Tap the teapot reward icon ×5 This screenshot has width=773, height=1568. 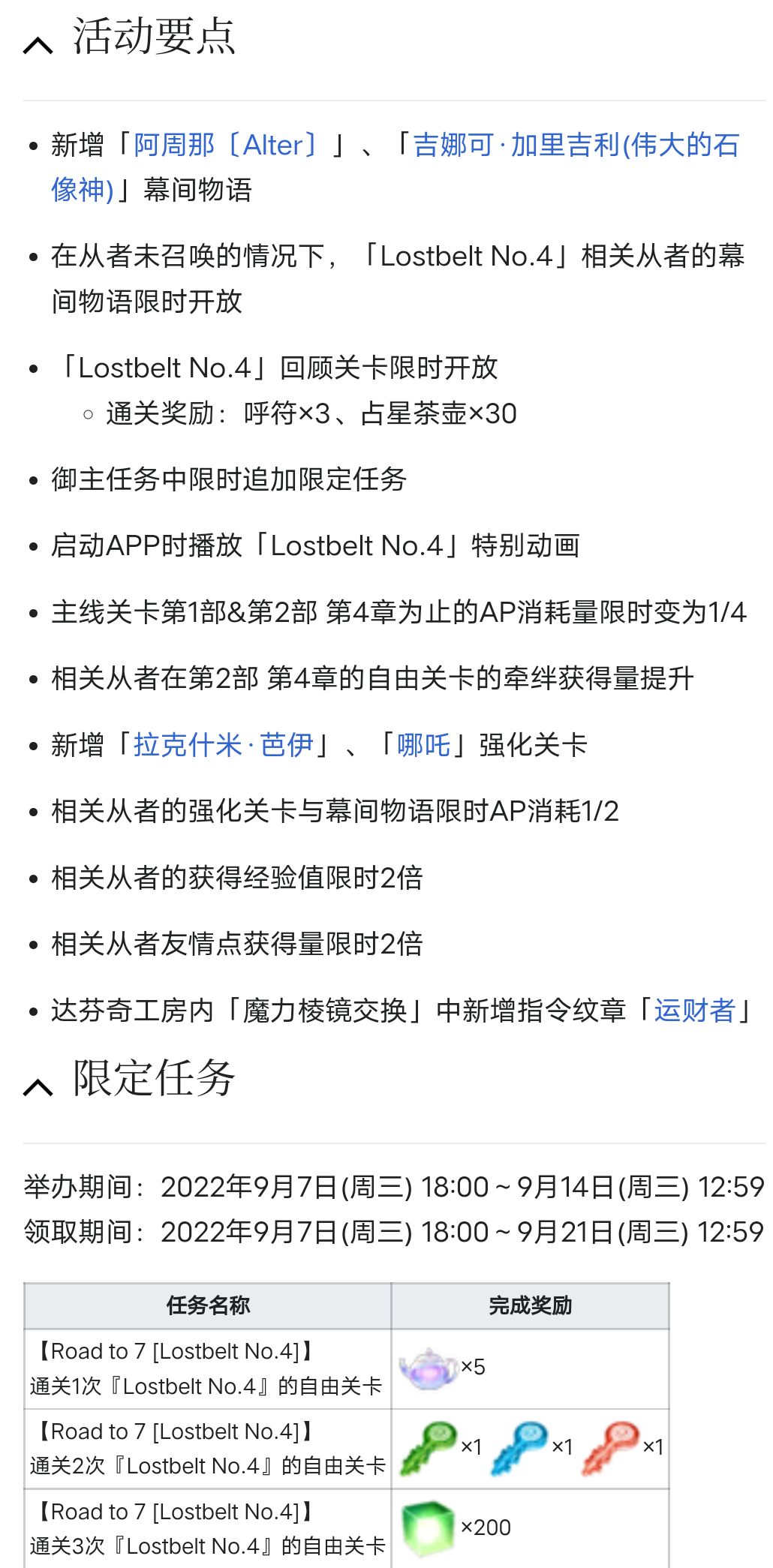(427, 1368)
